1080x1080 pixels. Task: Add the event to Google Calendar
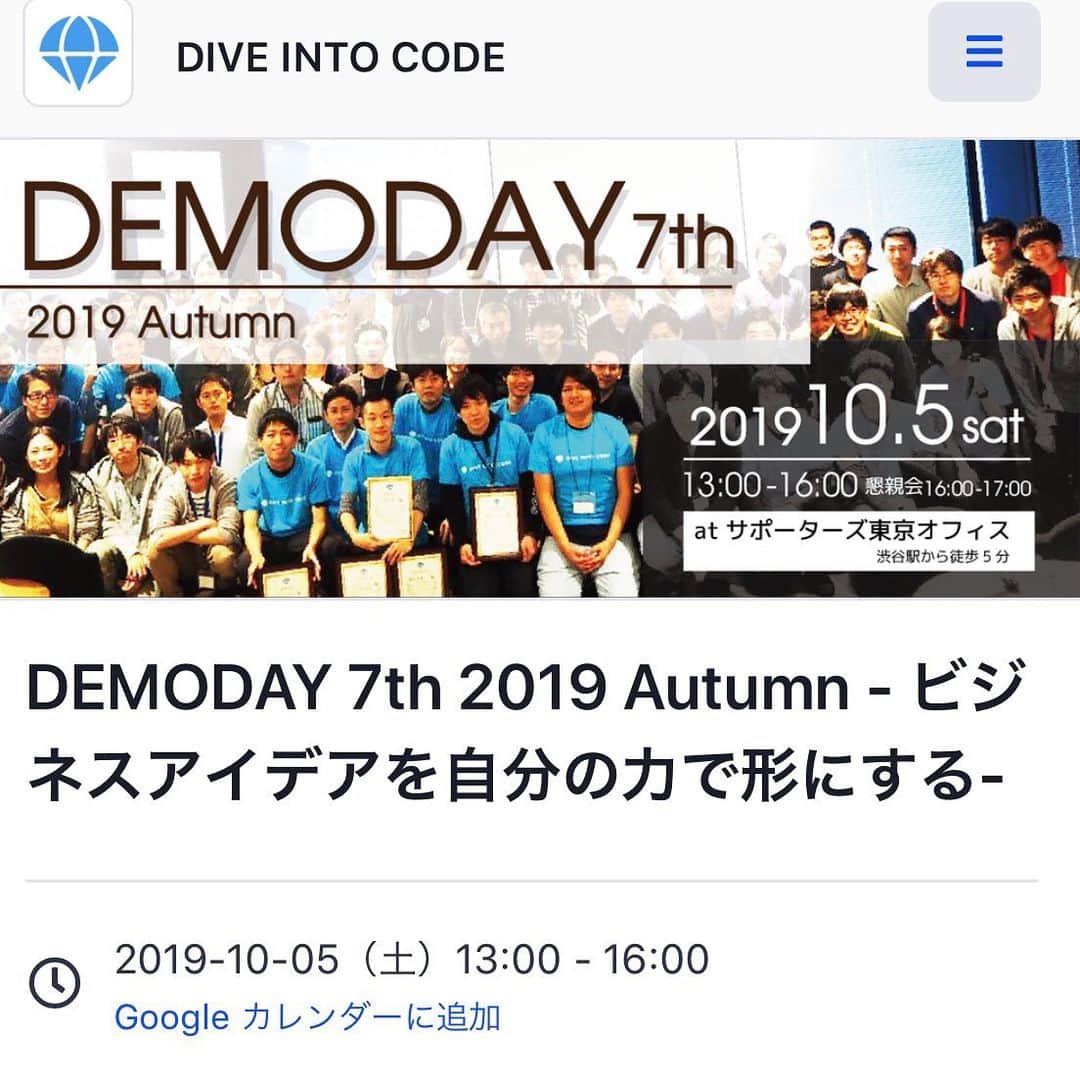(x=307, y=1017)
